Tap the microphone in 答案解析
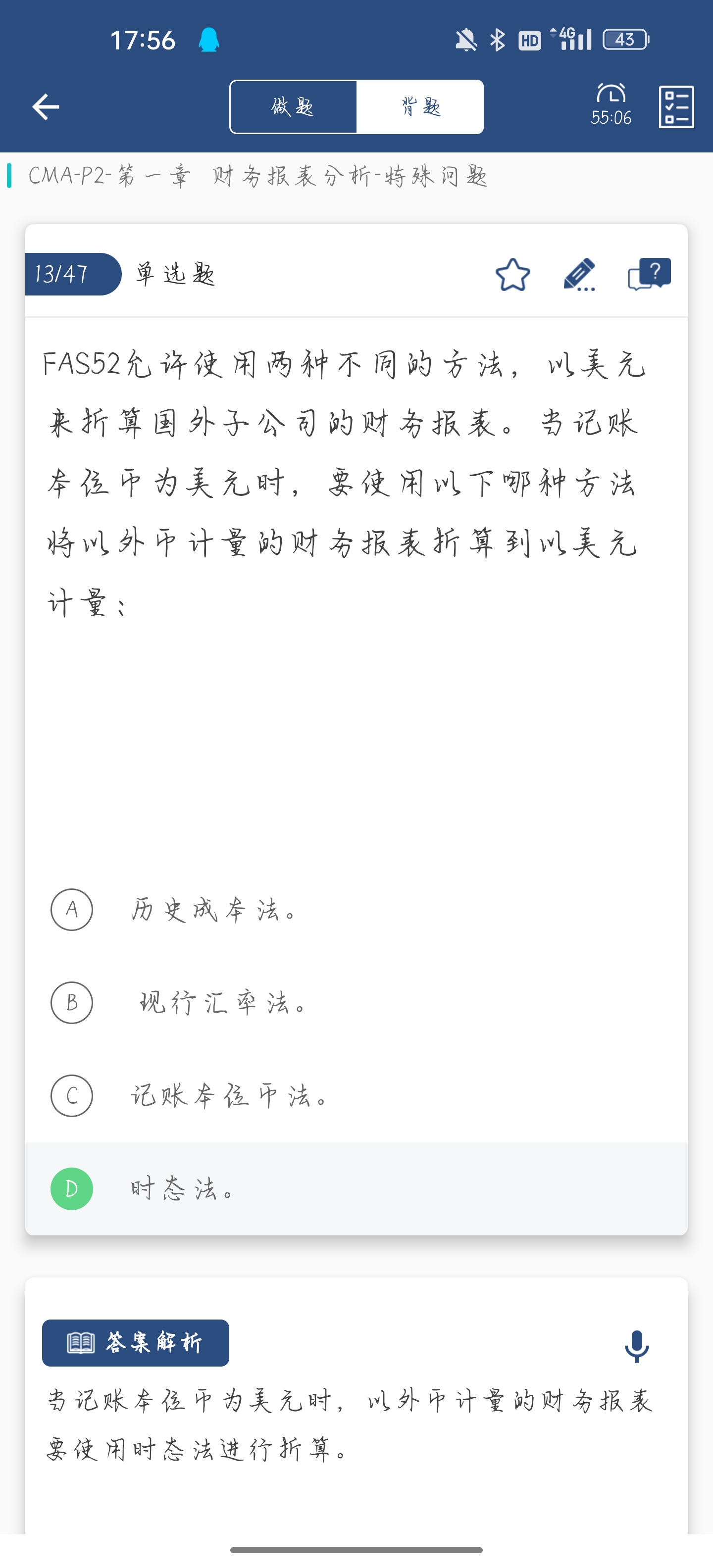The height and width of the screenshot is (1568, 713). click(637, 1346)
